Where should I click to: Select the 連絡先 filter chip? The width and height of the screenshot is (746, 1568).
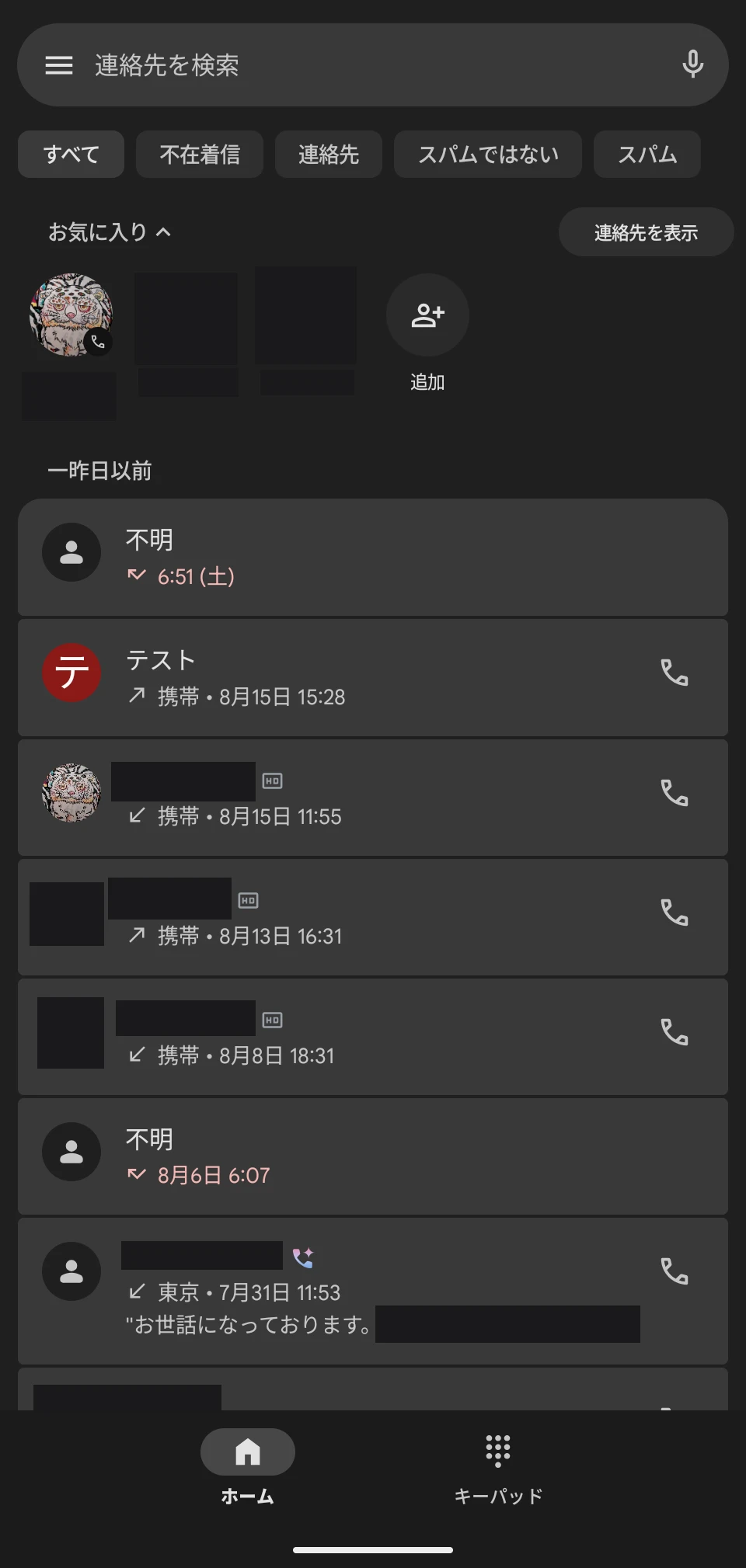329,155
